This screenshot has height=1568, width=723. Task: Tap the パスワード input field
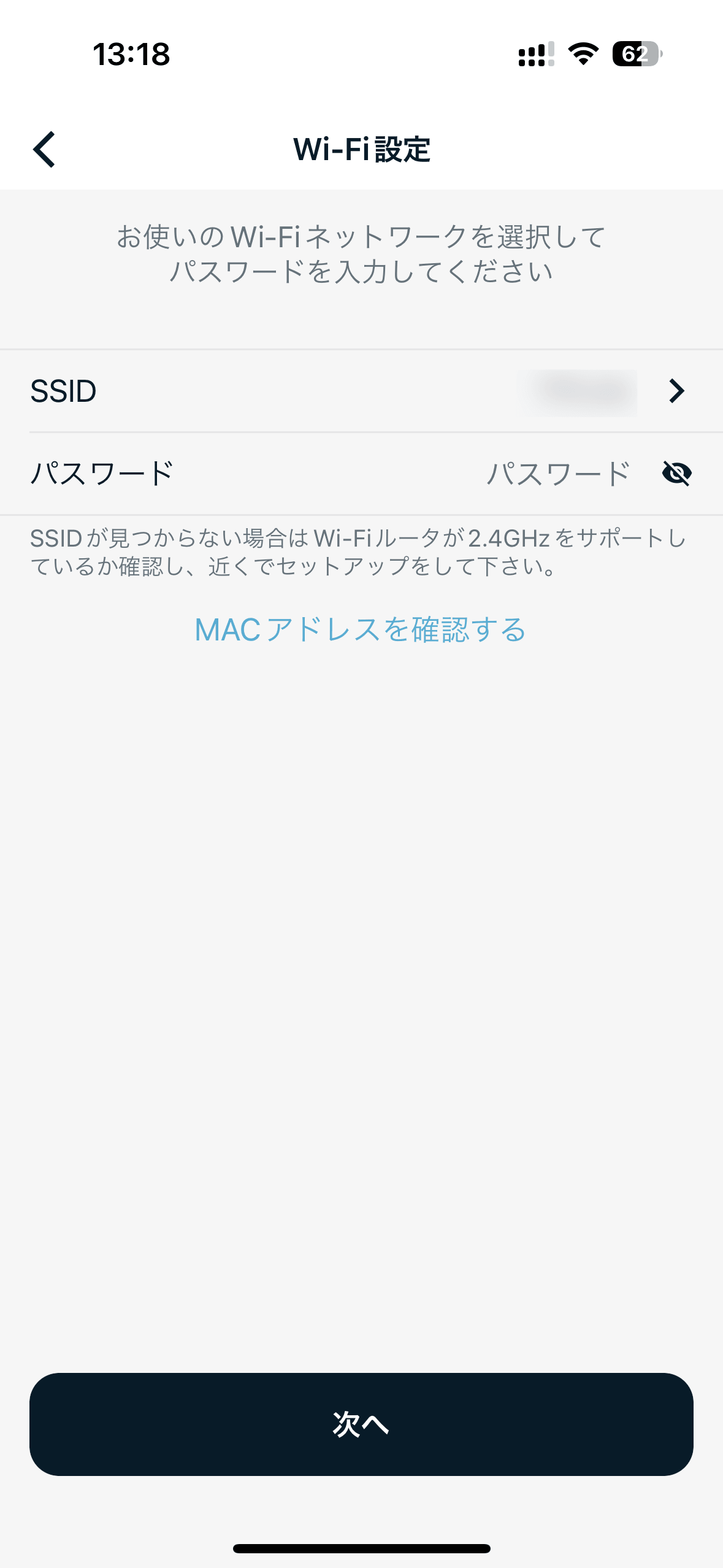557,472
